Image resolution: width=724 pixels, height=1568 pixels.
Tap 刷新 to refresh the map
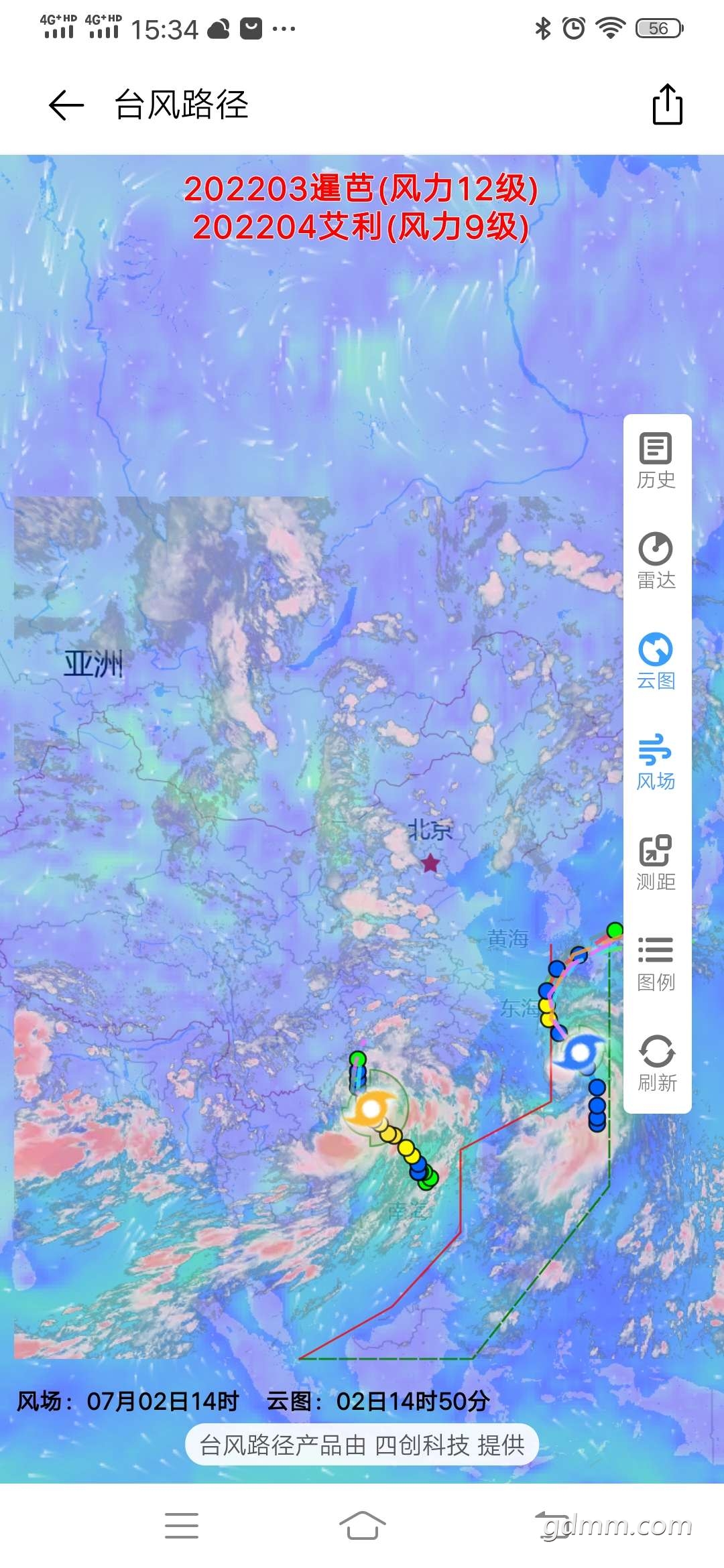(656, 1063)
